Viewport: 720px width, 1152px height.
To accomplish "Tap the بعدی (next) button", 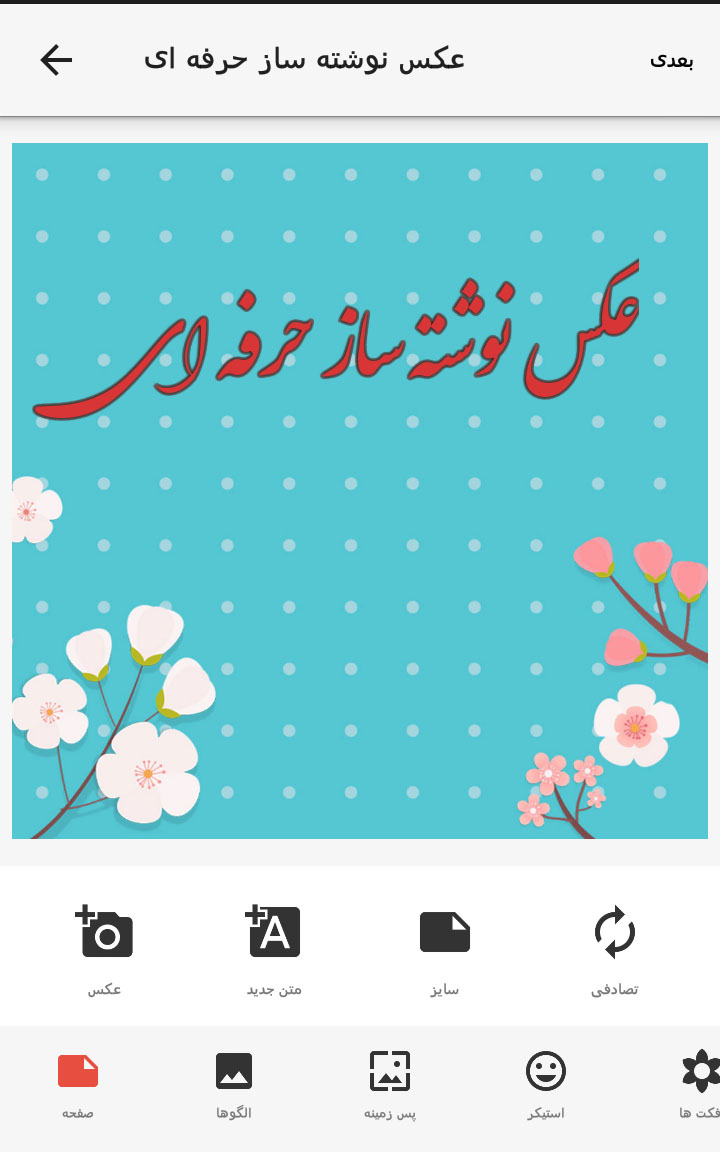I will [x=671, y=60].
